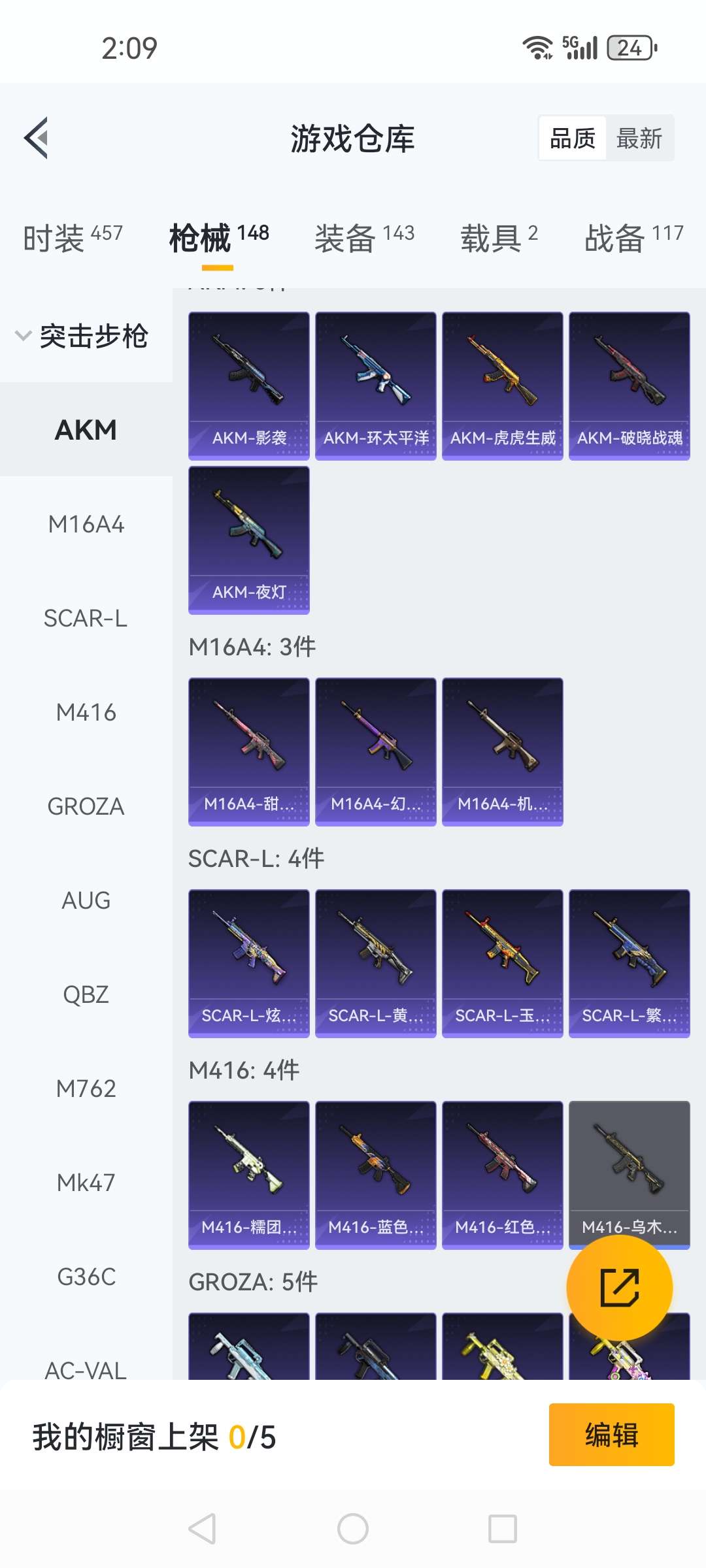
Task: Open the AKM-虎虎生威 skin
Action: pyautogui.click(x=503, y=385)
